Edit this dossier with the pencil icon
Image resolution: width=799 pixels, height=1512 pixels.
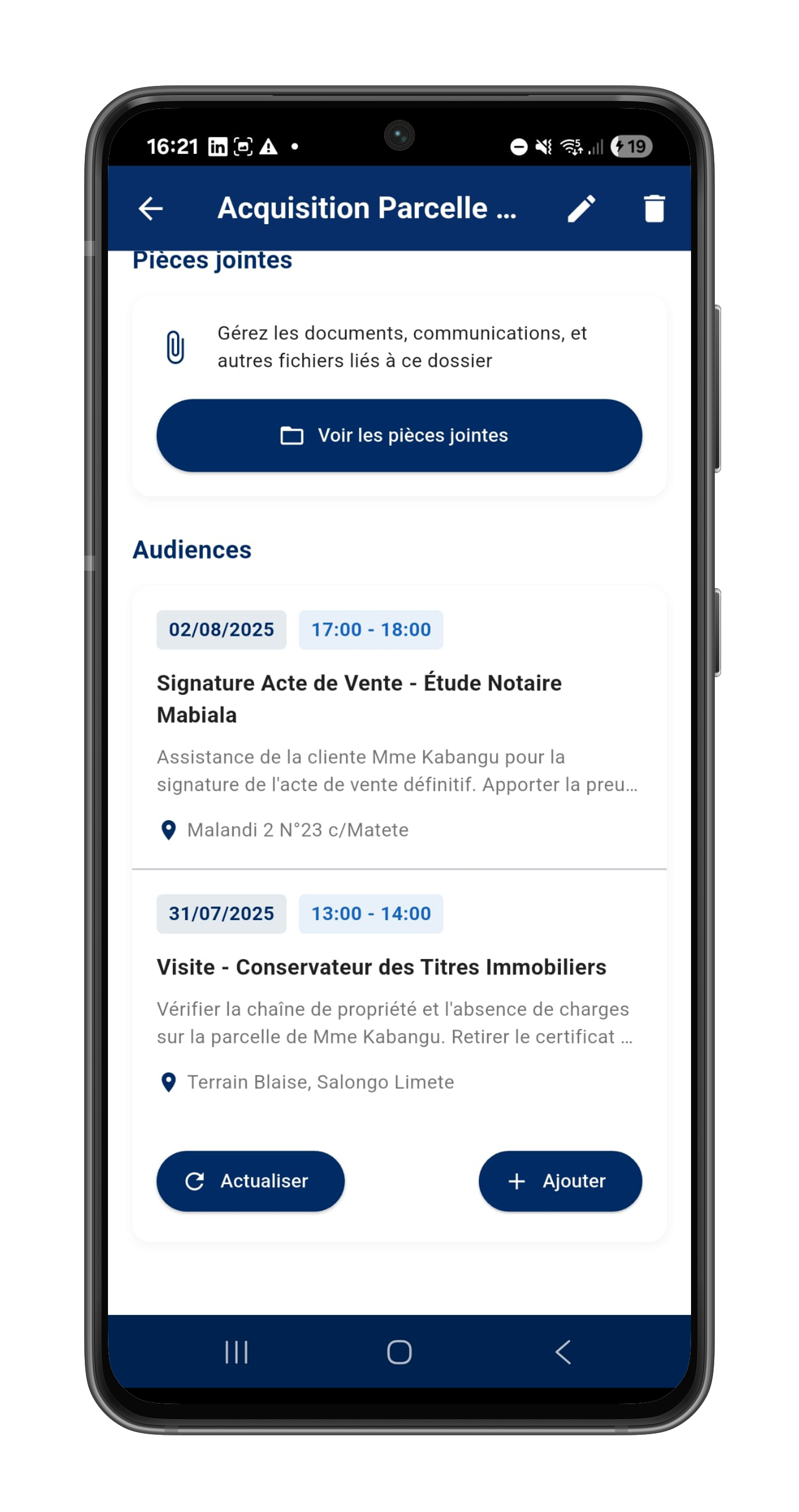tap(581, 208)
